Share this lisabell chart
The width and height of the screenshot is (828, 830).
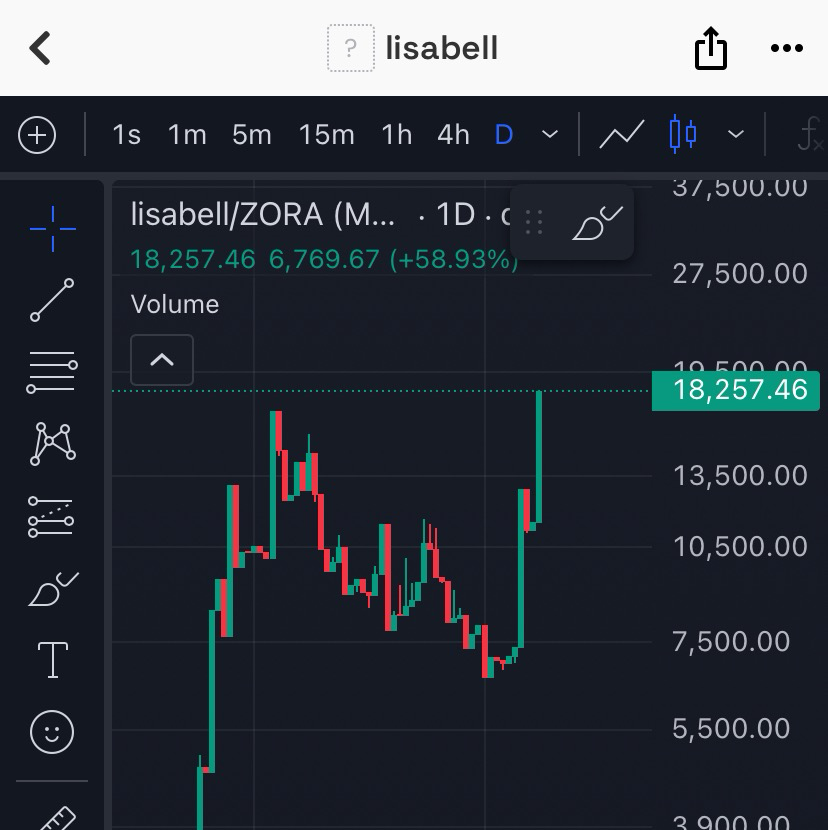pyautogui.click(x=710, y=48)
